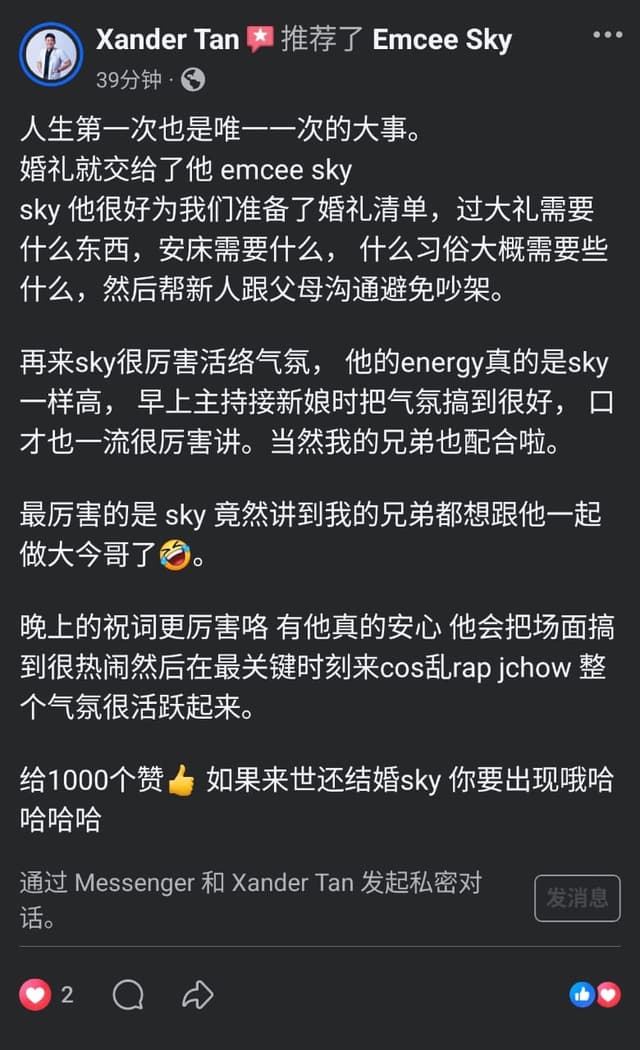Share this recommendation post
Image resolution: width=640 pixels, height=1050 pixels.
pos(198,994)
